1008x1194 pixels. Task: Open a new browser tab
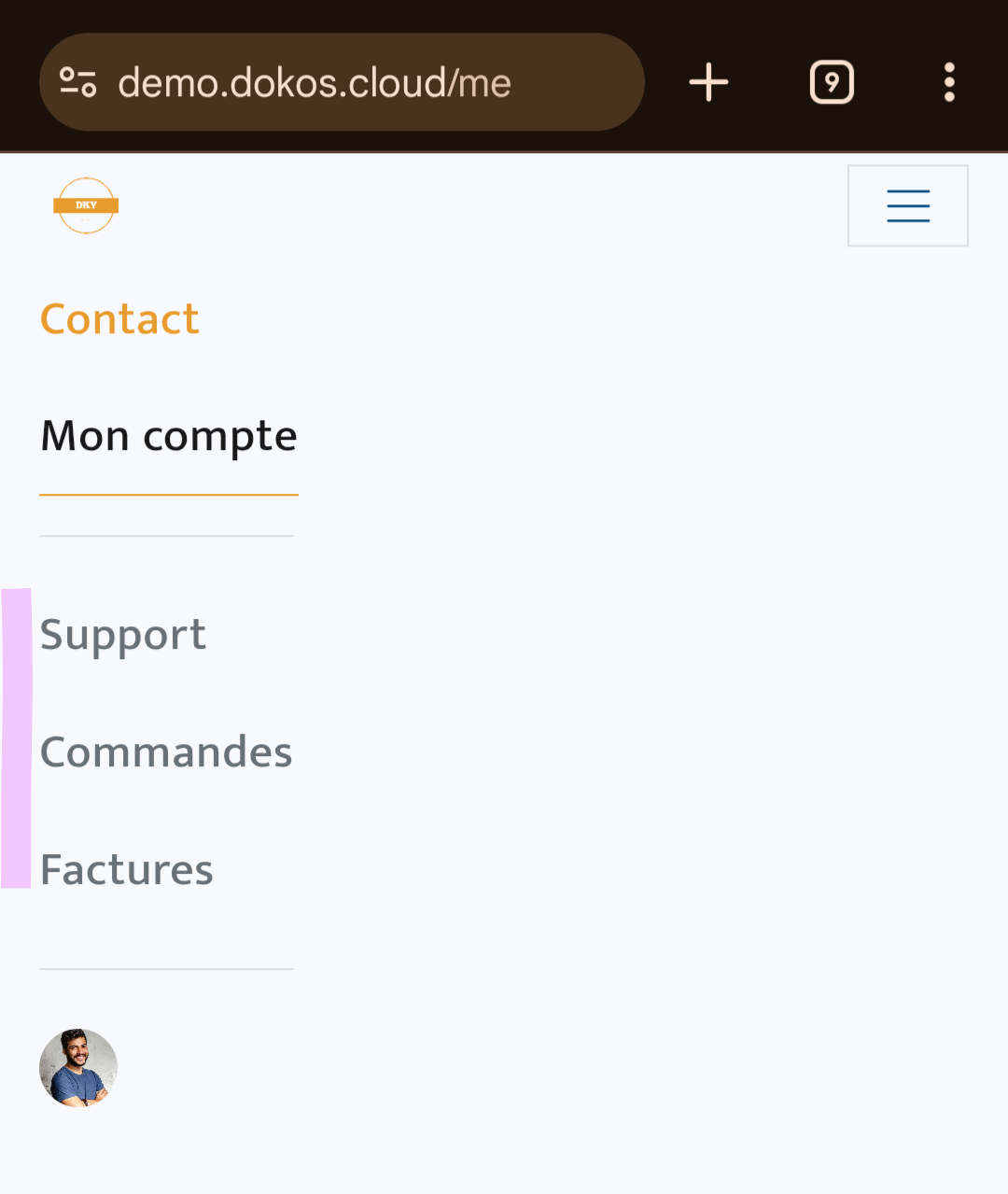pyautogui.click(x=708, y=82)
